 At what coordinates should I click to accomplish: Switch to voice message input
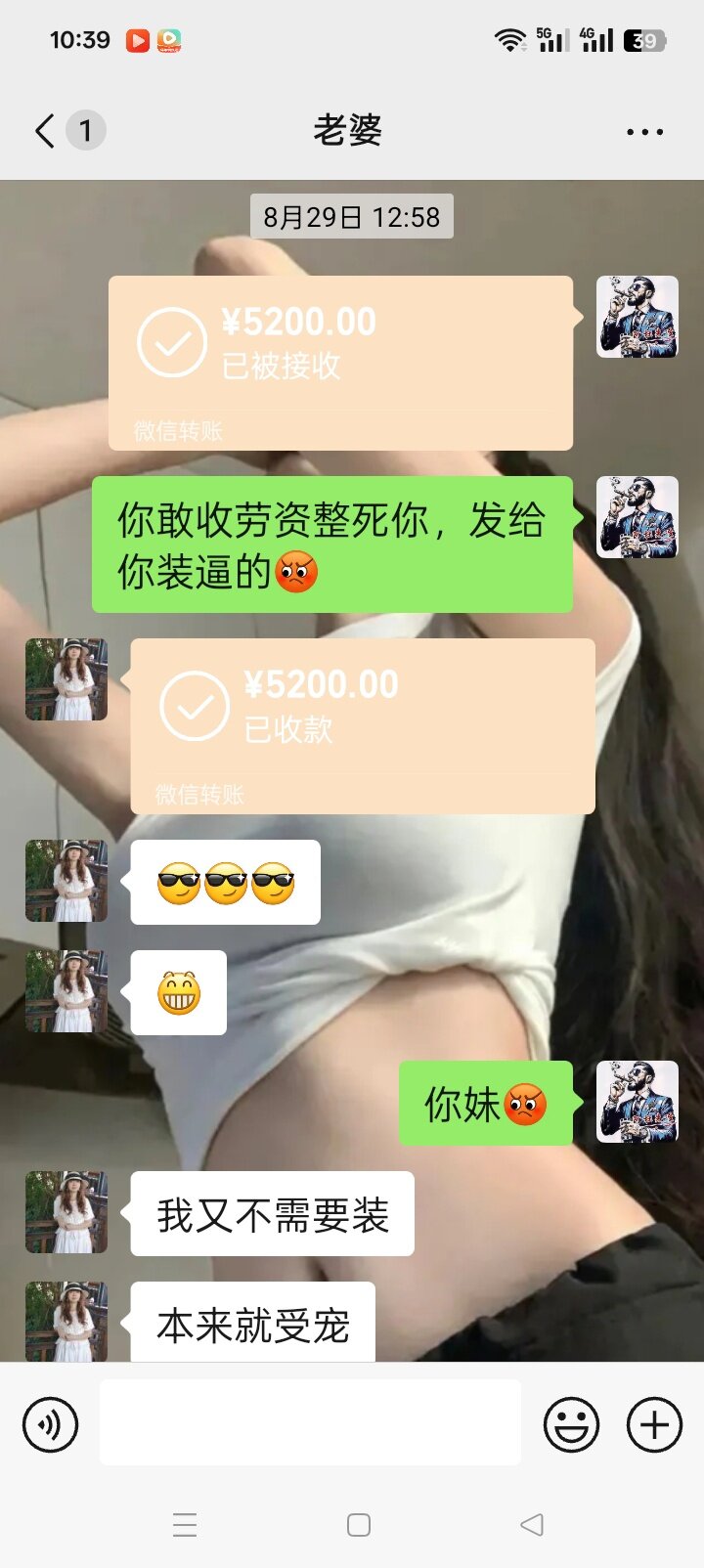point(50,1424)
